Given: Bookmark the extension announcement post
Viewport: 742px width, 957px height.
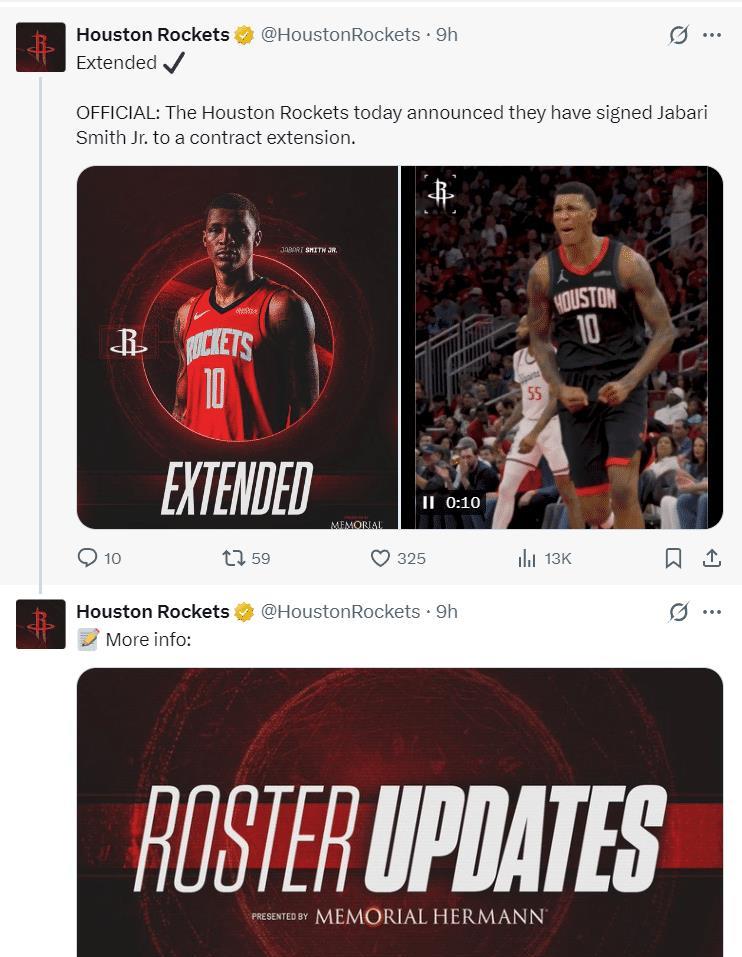Looking at the screenshot, I should click(674, 558).
